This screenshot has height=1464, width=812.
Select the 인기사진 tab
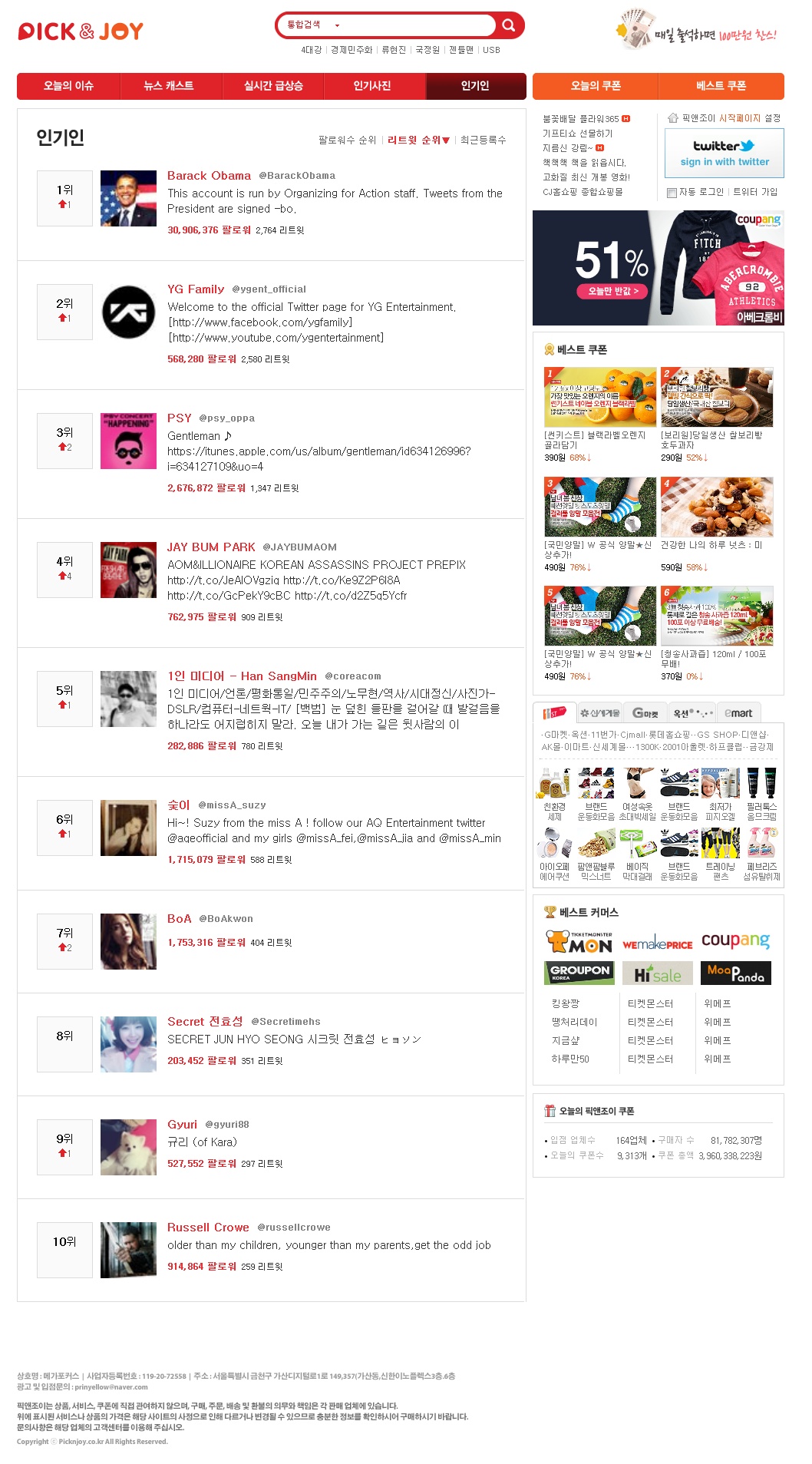click(x=372, y=86)
